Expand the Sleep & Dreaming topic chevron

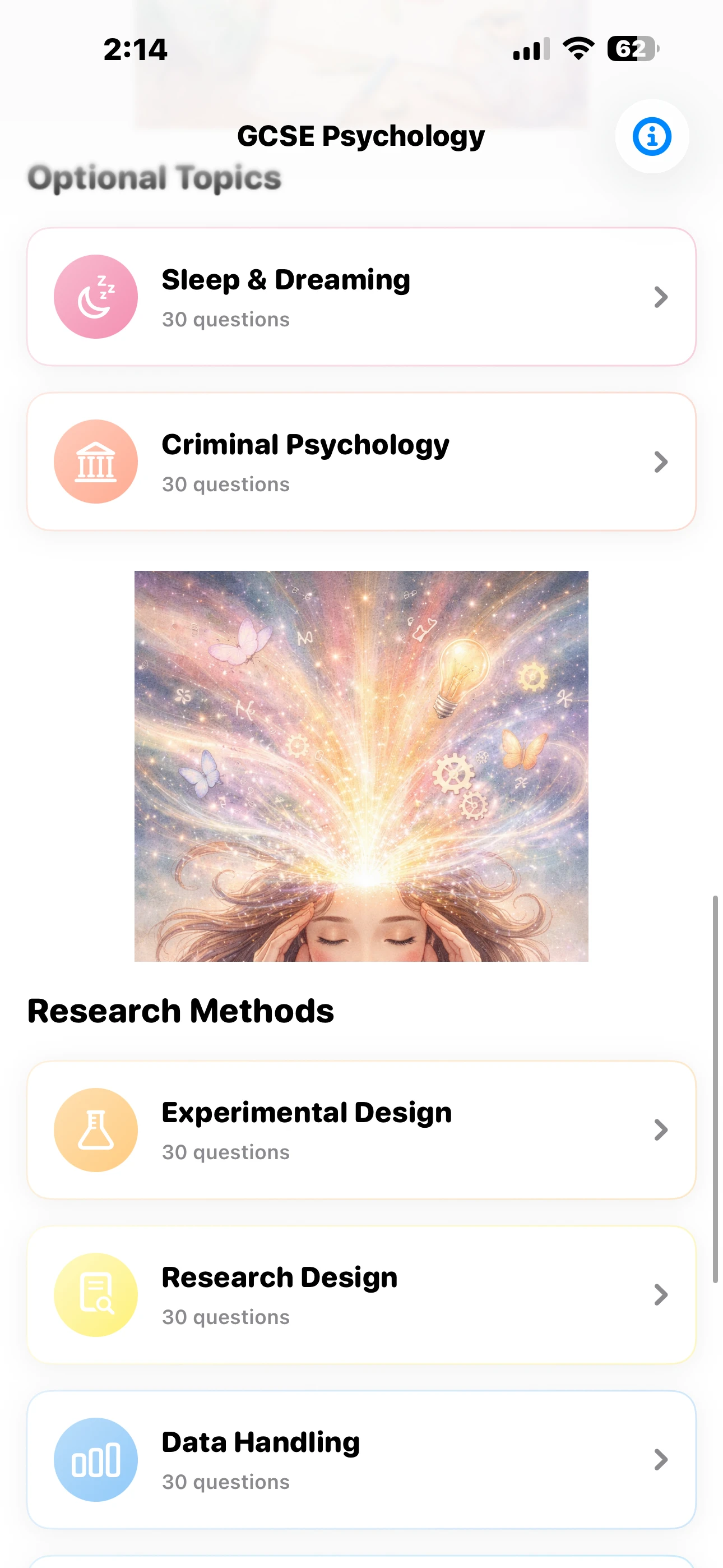tap(661, 297)
